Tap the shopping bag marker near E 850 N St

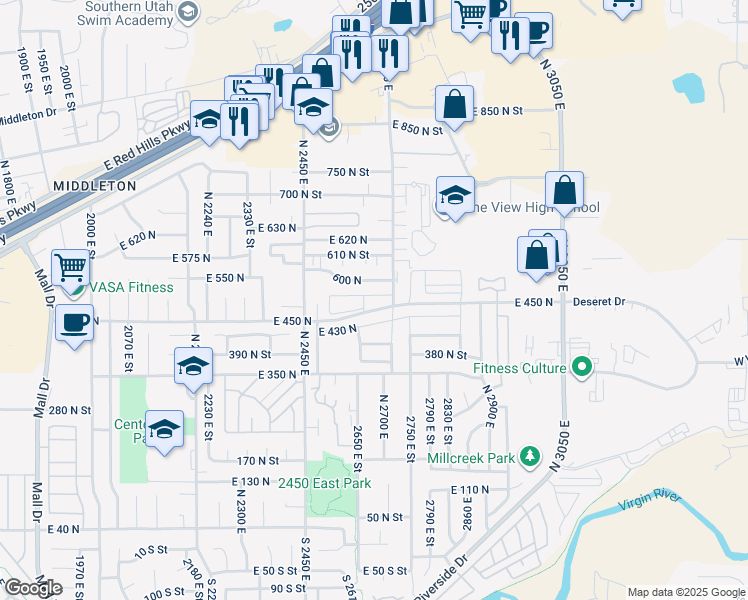pyautogui.click(x=454, y=105)
